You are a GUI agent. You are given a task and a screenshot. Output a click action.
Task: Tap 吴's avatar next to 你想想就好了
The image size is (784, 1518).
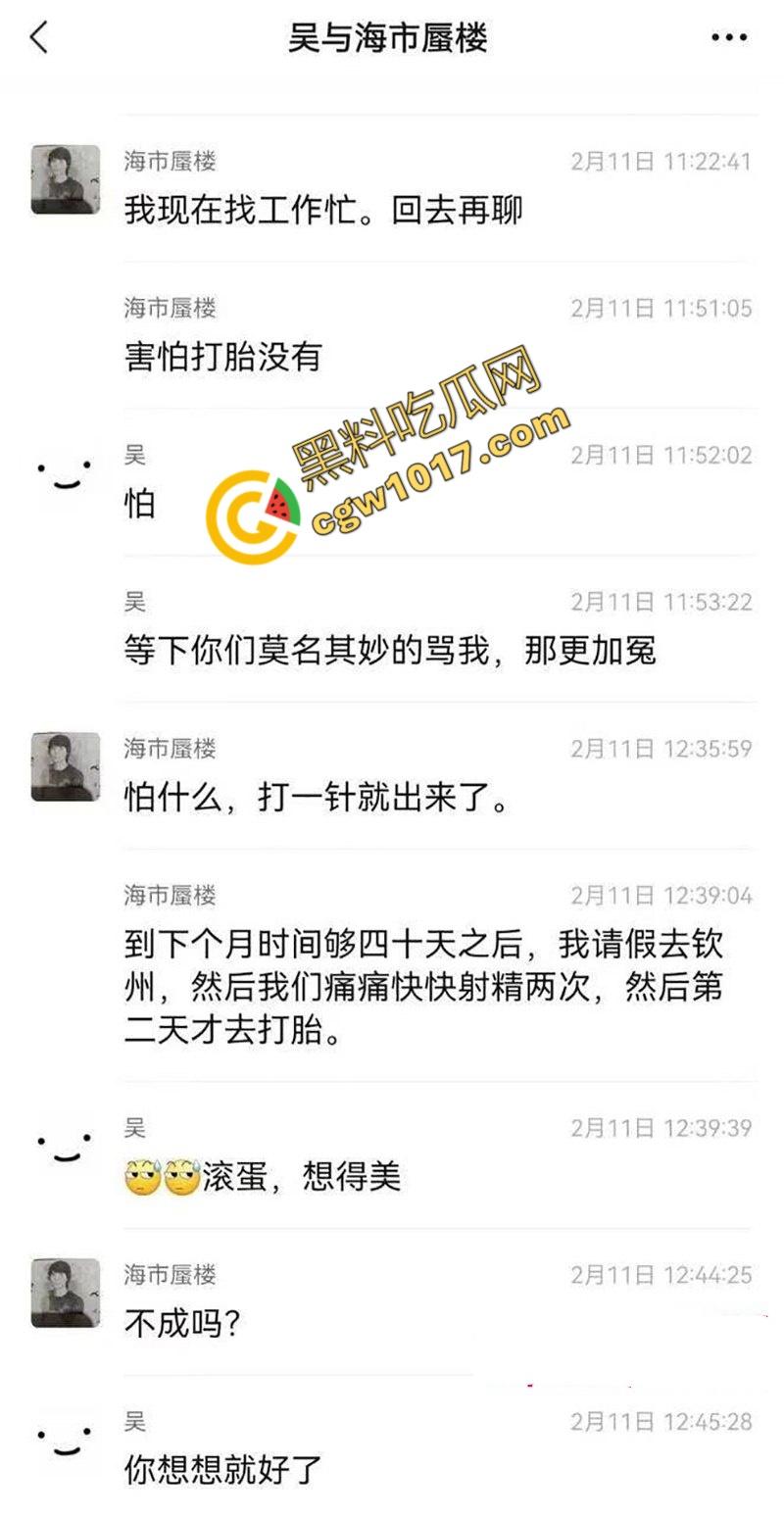[66, 1444]
